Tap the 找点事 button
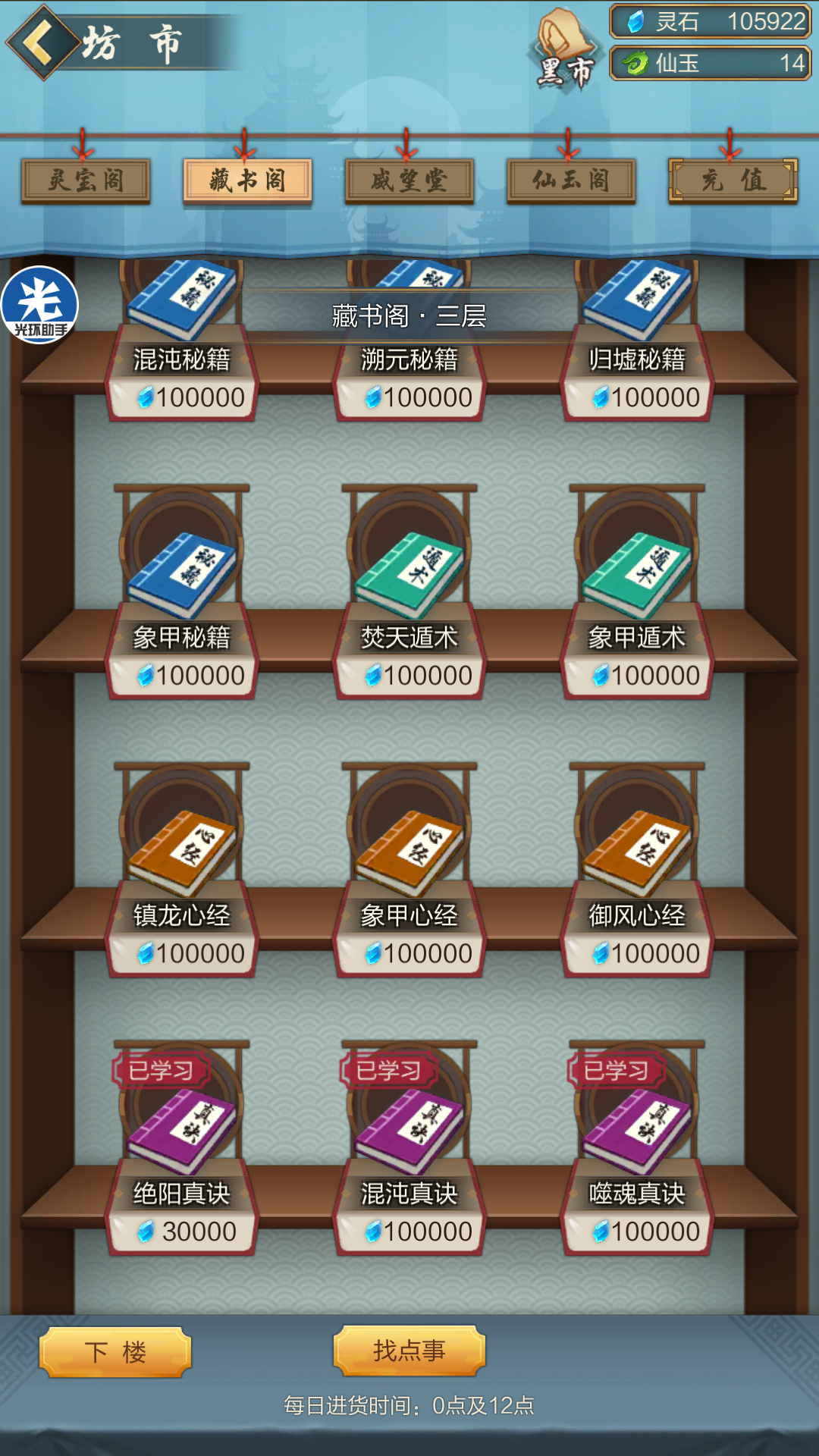Viewport: 819px width, 1456px height. pos(409,1350)
